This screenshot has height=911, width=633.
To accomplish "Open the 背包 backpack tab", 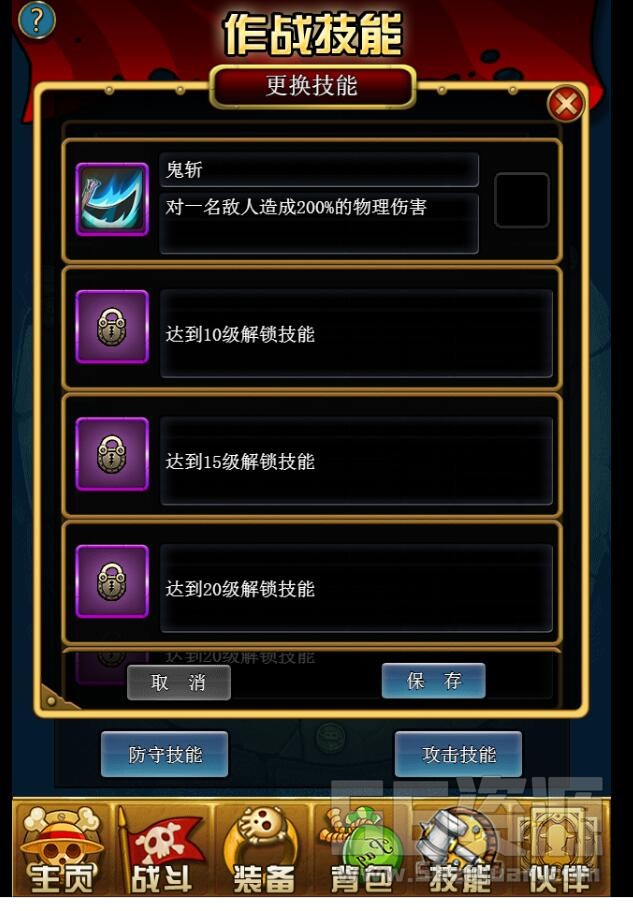I will pos(360,852).
